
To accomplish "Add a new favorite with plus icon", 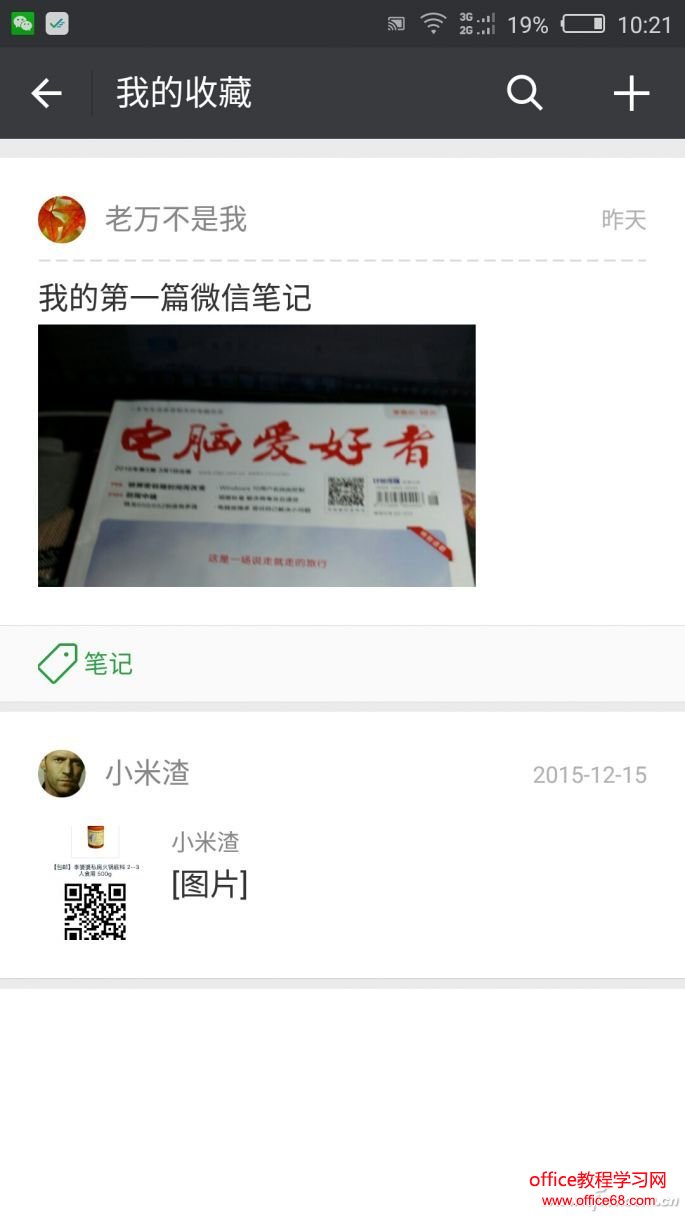I will [631, 94].
